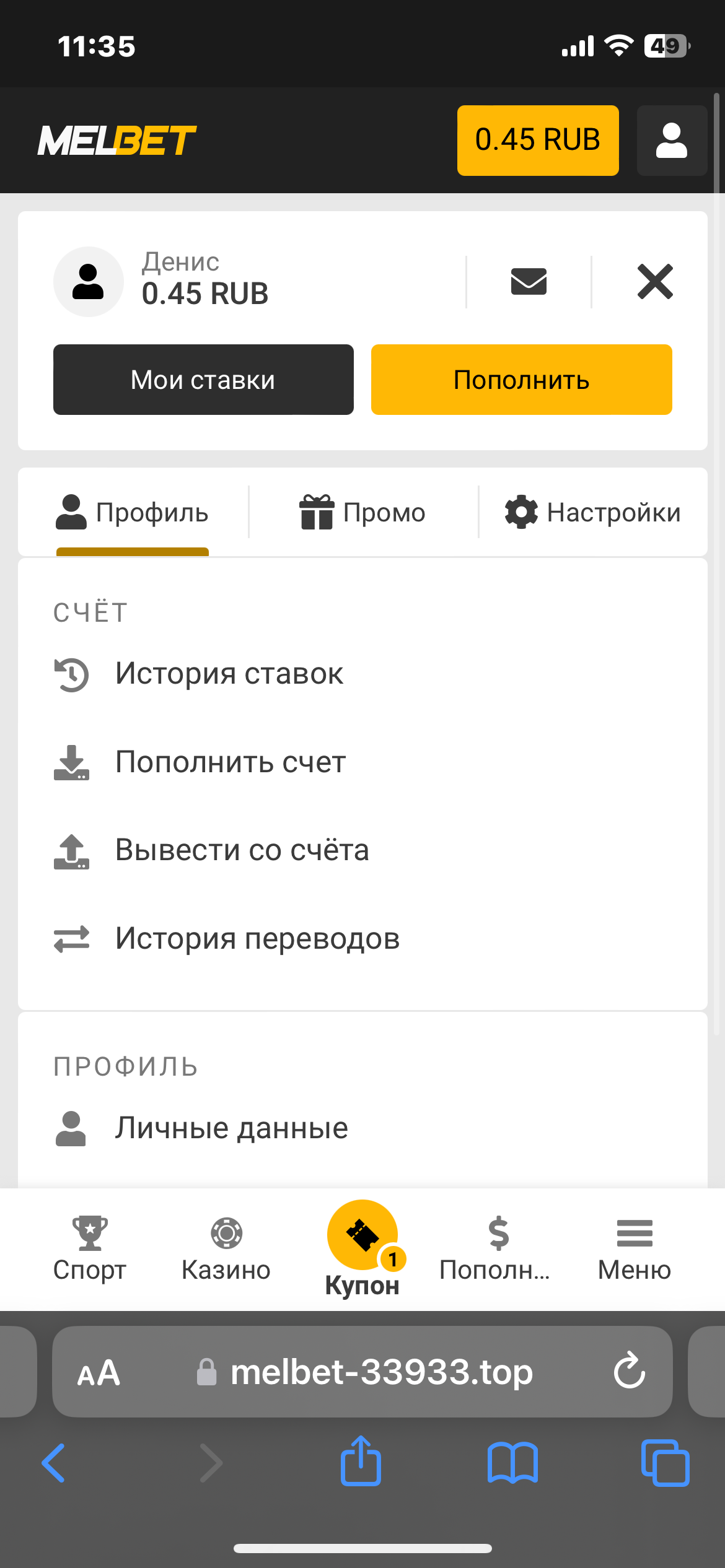The image size is (725, 1568).
Task: Open the user account icon in header
Action: point(672,141)
